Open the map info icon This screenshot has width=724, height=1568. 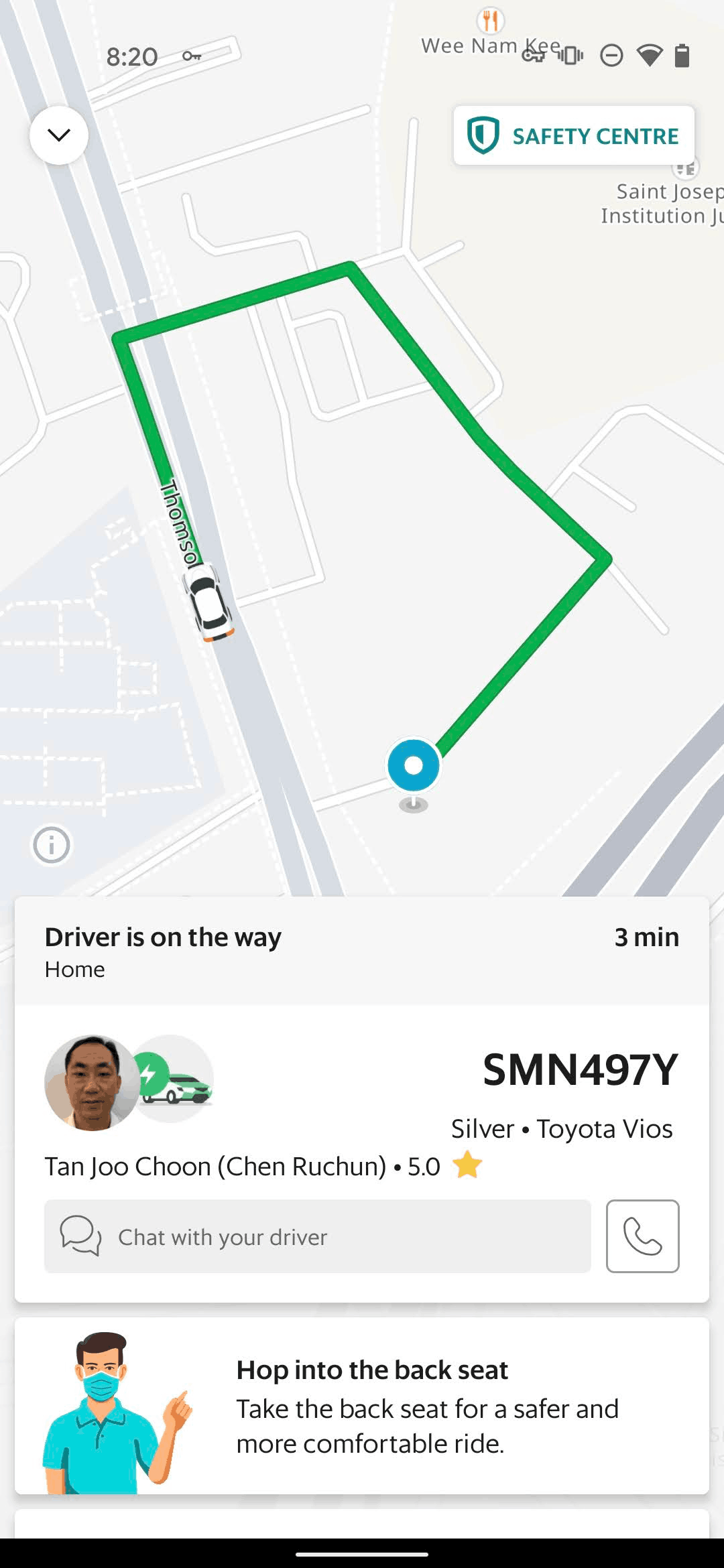pyautogui.click(x=52, y=845)
